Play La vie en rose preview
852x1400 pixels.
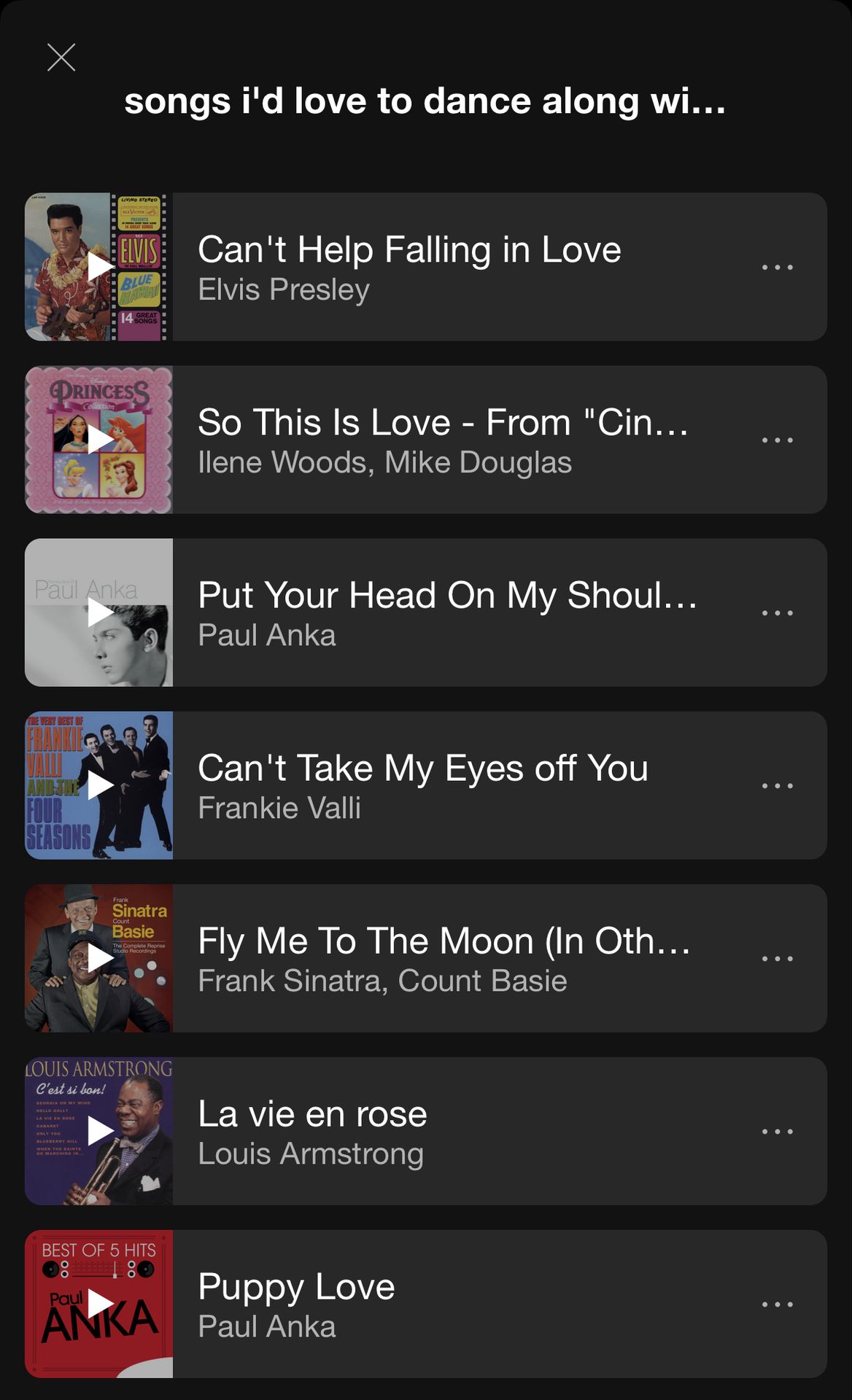(100, 1131)
